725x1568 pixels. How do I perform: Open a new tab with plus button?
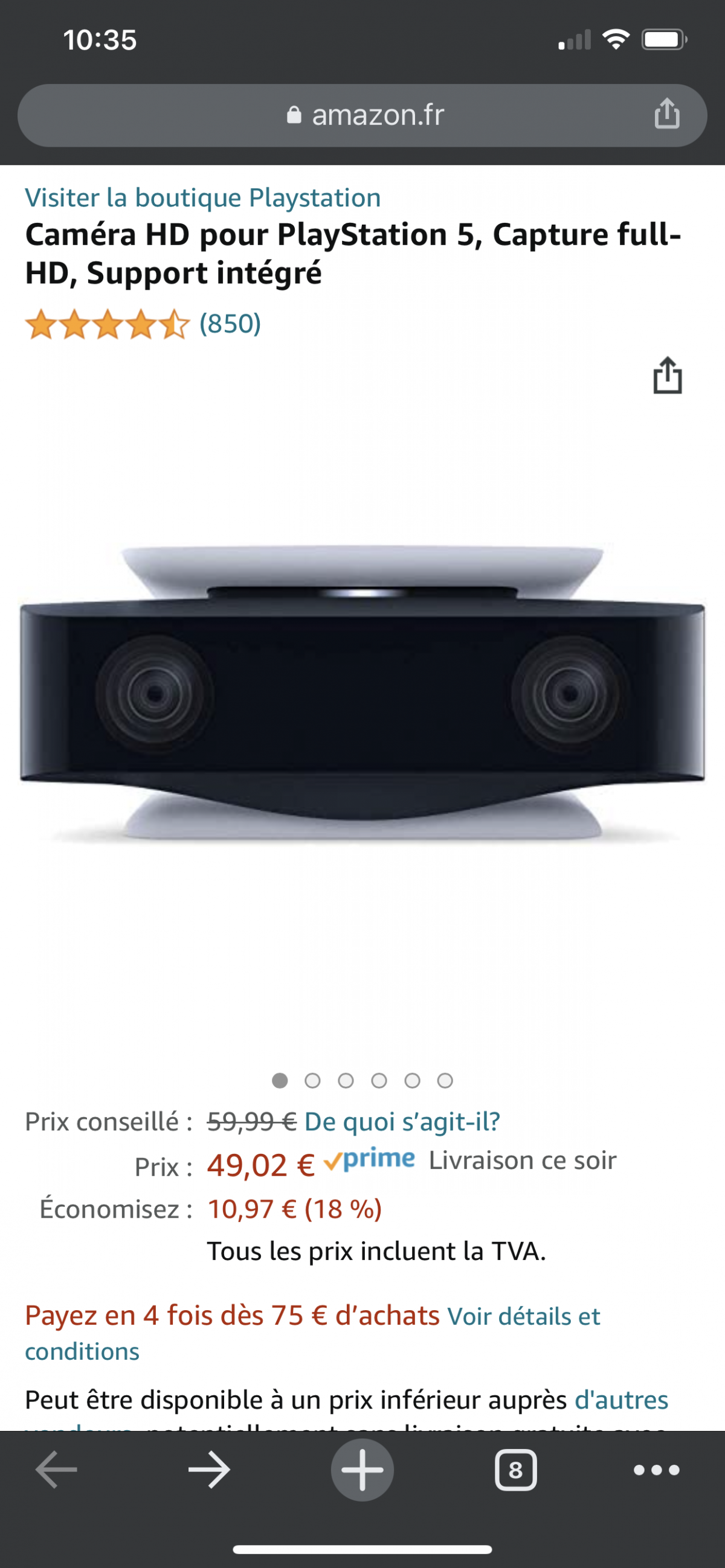click(362, 1470)
